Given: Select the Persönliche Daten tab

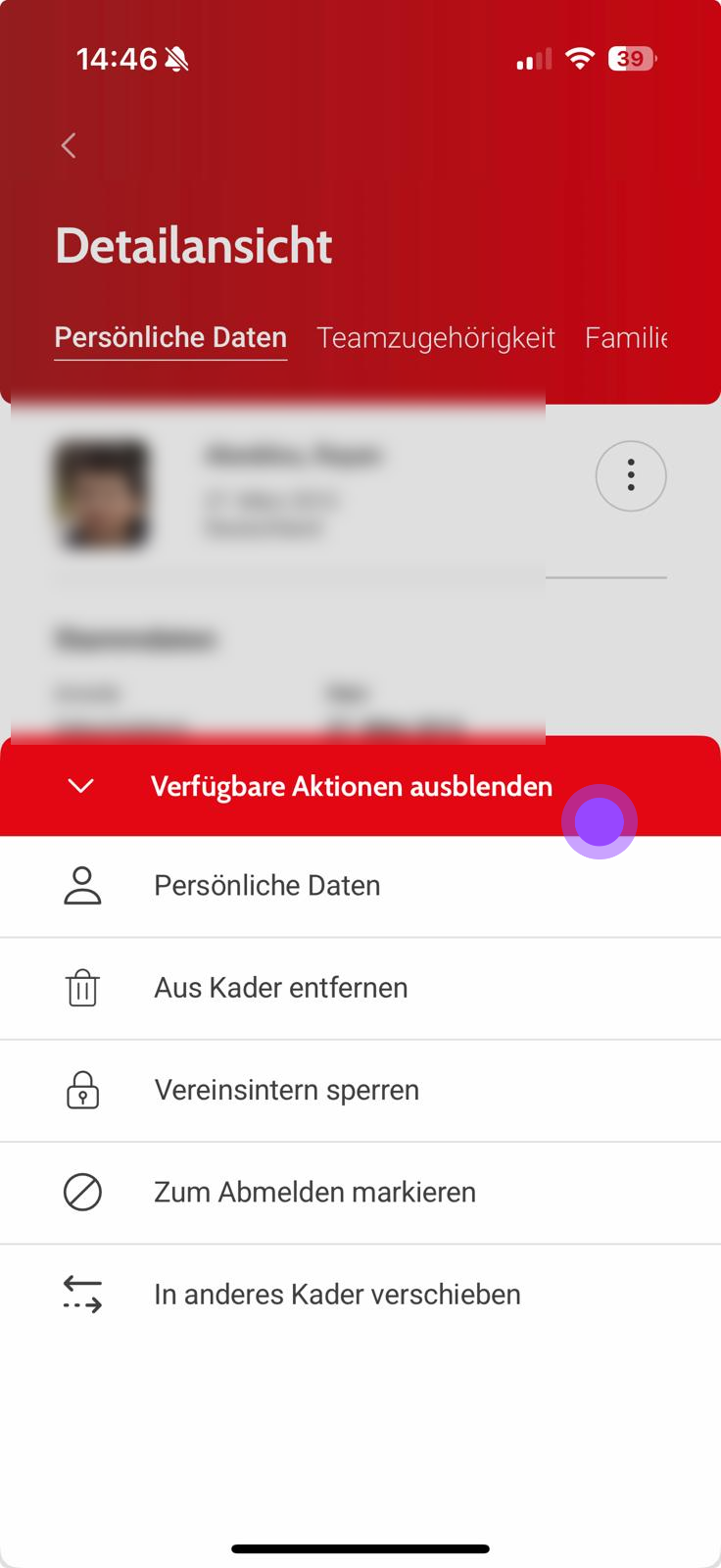Looking at the screenshot, I should point(170,338).
